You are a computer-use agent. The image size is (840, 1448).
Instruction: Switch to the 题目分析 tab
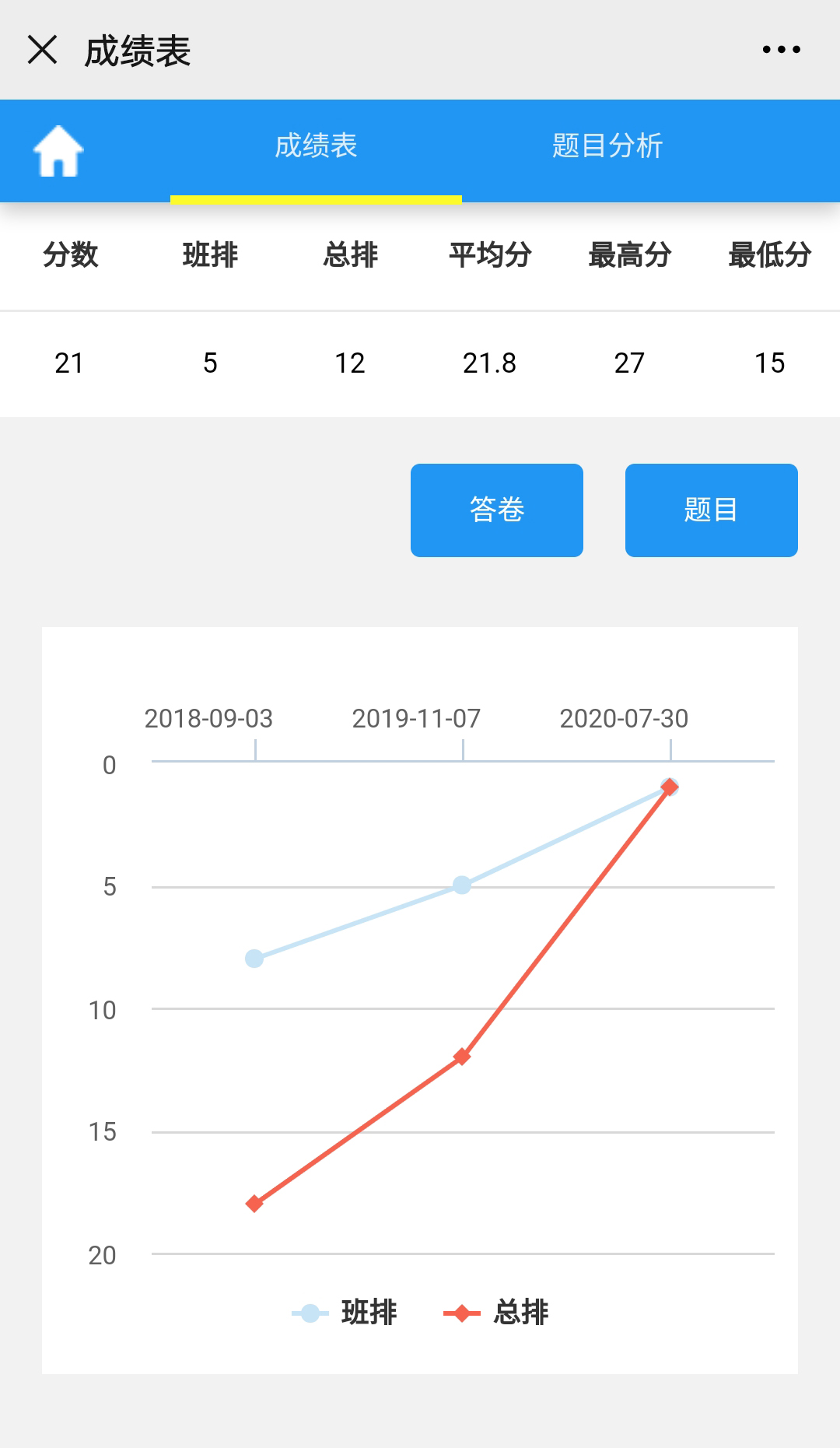[609, 146]
